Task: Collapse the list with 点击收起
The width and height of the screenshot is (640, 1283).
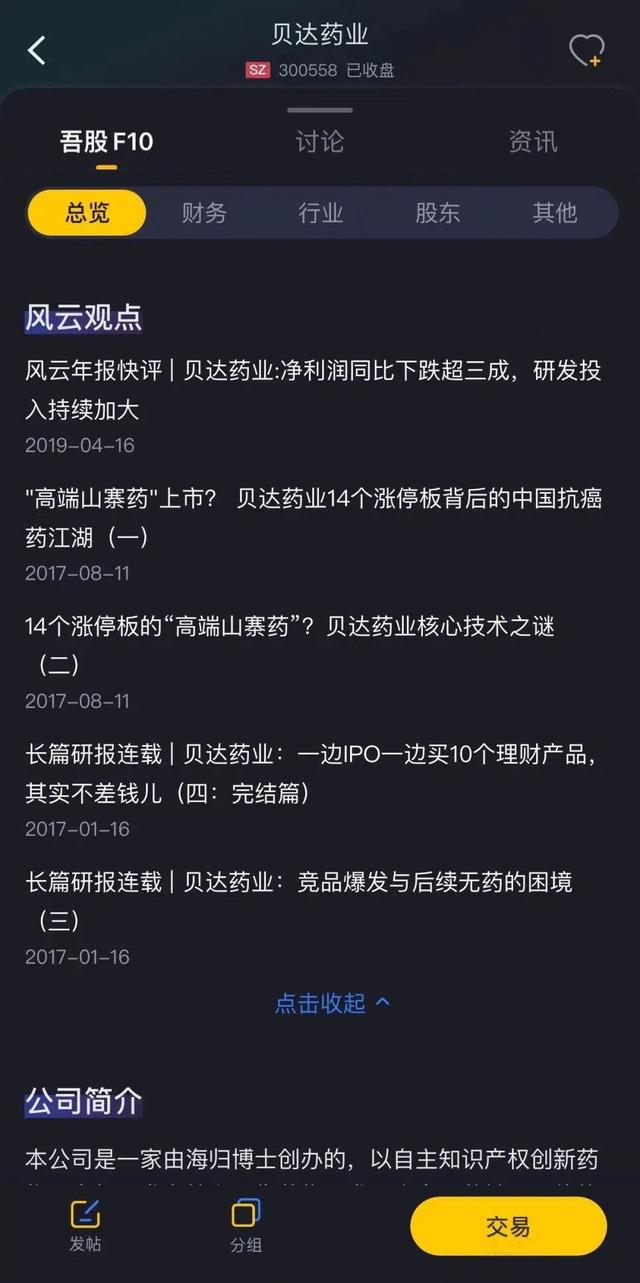Action: coord(332,1003)
